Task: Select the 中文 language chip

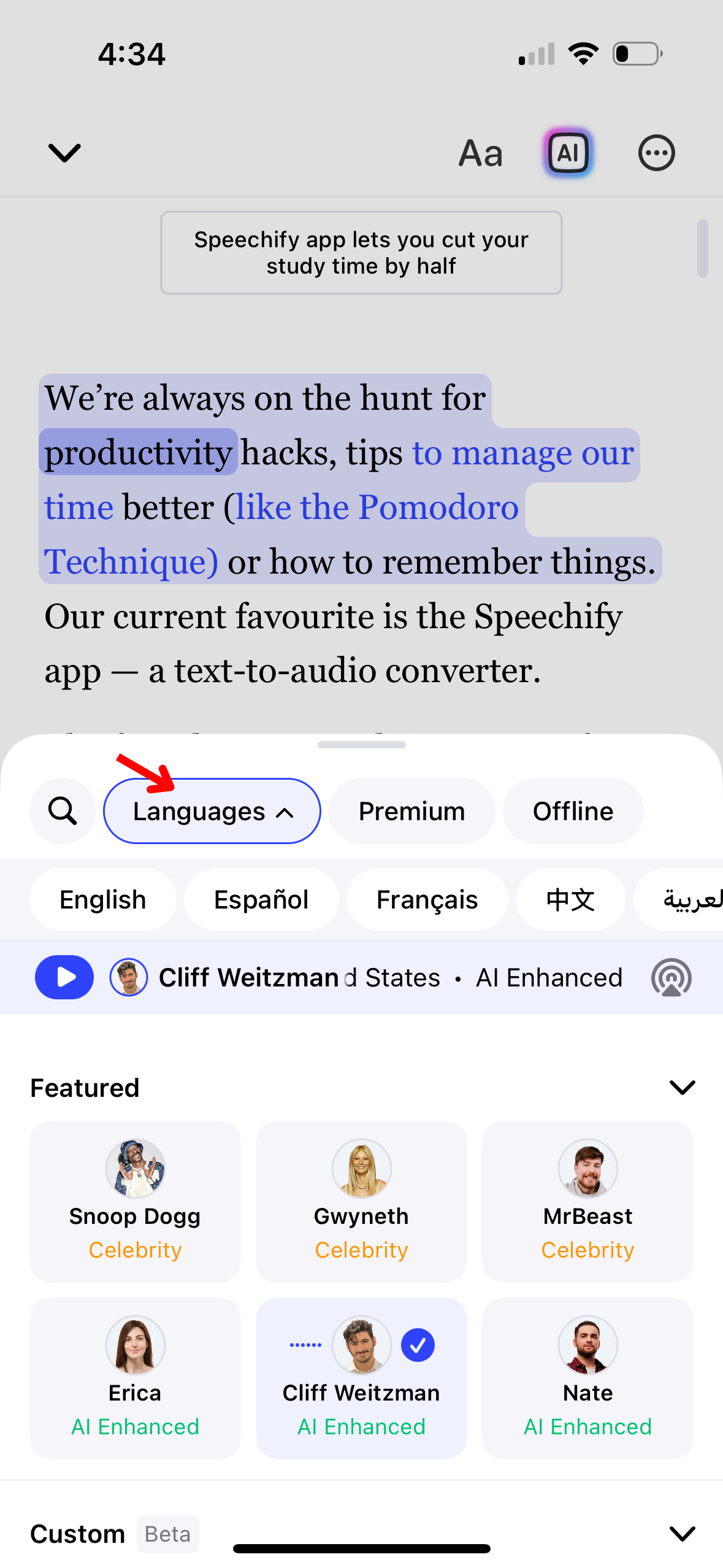Action: (x=570, y=899)
